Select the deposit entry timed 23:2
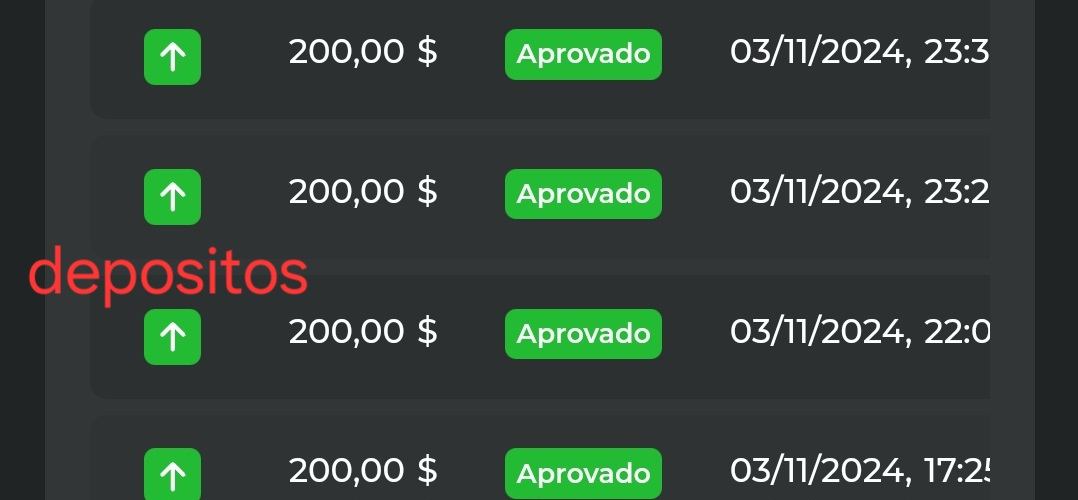 [x=540, y=193]
